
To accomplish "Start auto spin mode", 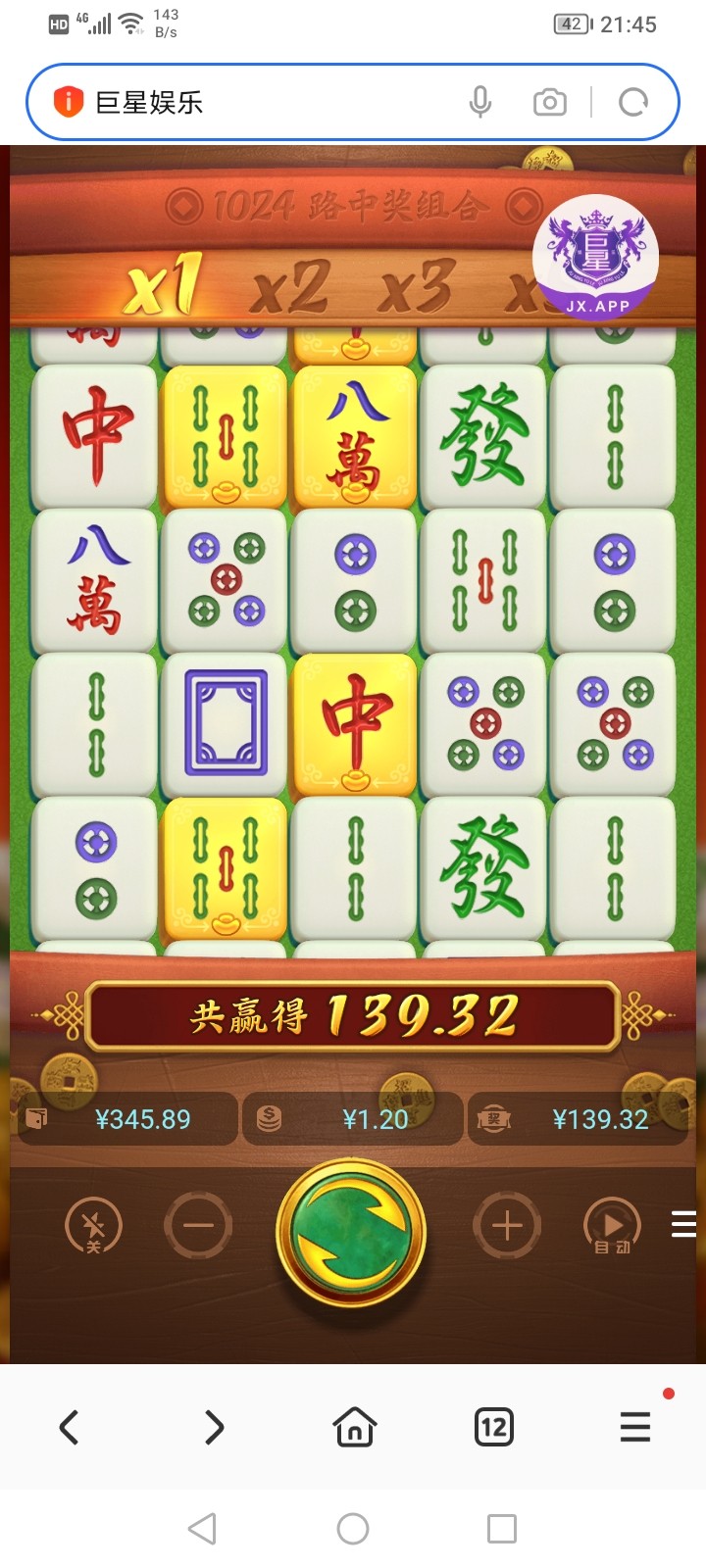I will (x=612, y=1226).
